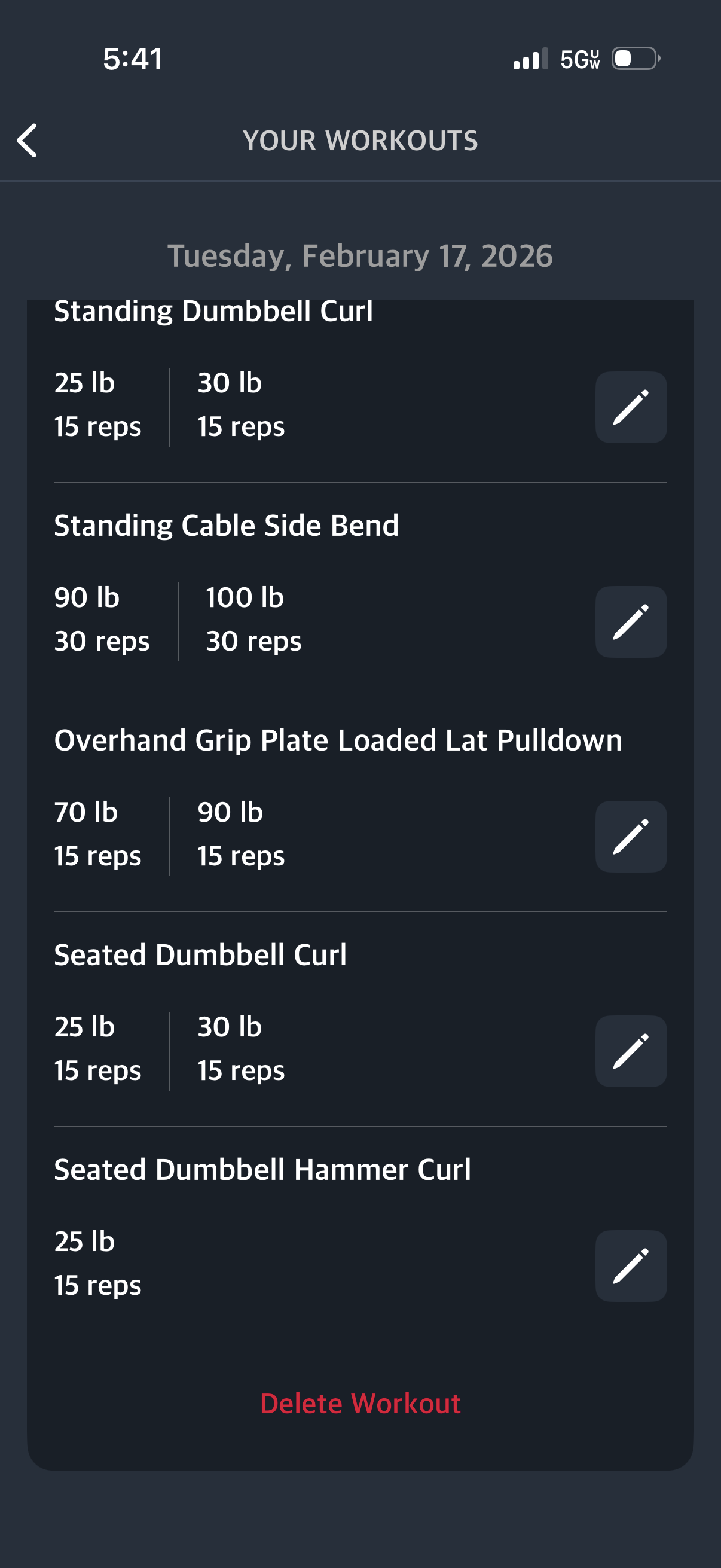Edit Seated Dumbbell Hammer Curl entry
This screenshot has height=1568, width=721.
(x=630, y=1265)
